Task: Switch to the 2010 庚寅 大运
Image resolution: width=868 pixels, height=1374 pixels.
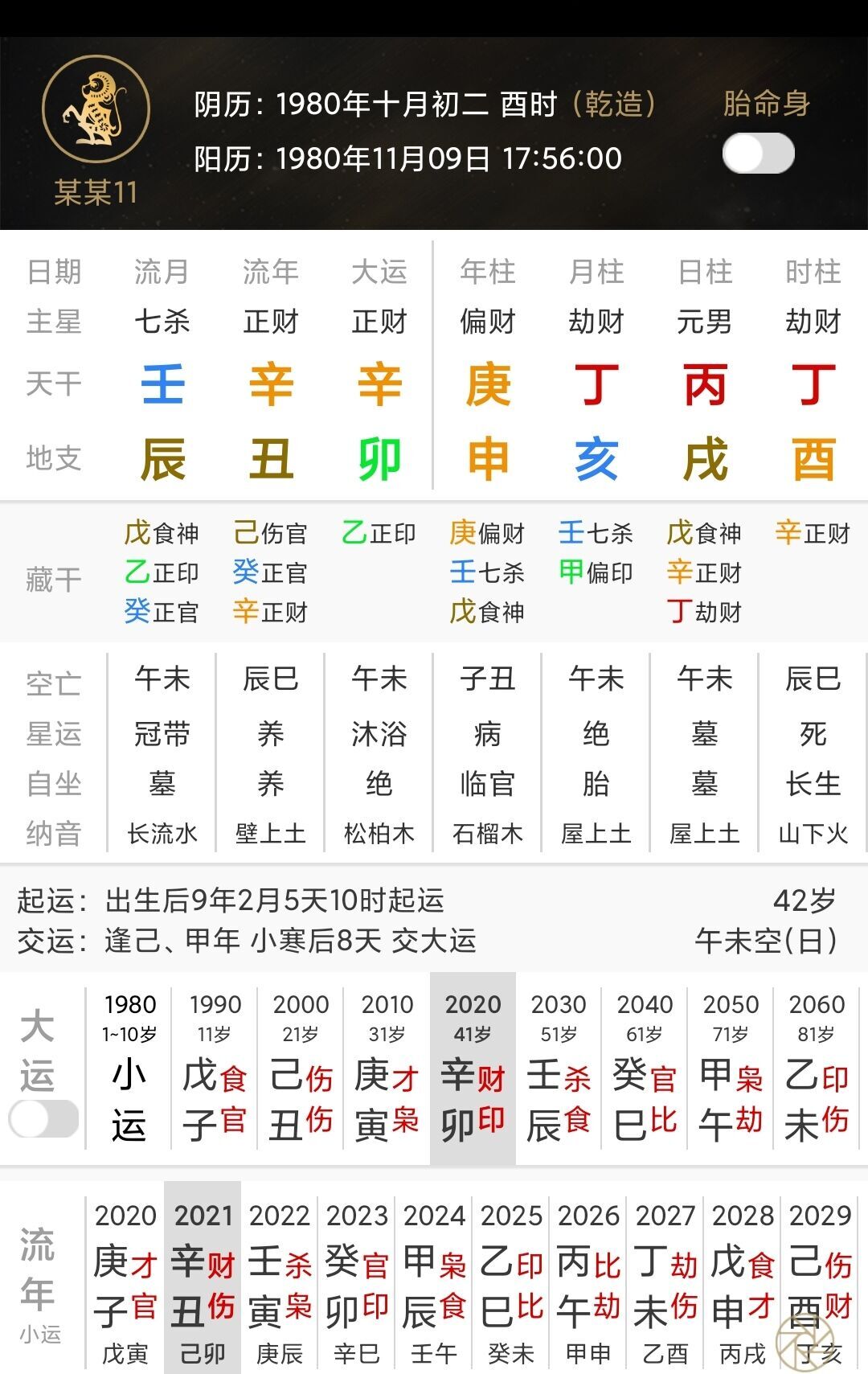Action: 387,1069
